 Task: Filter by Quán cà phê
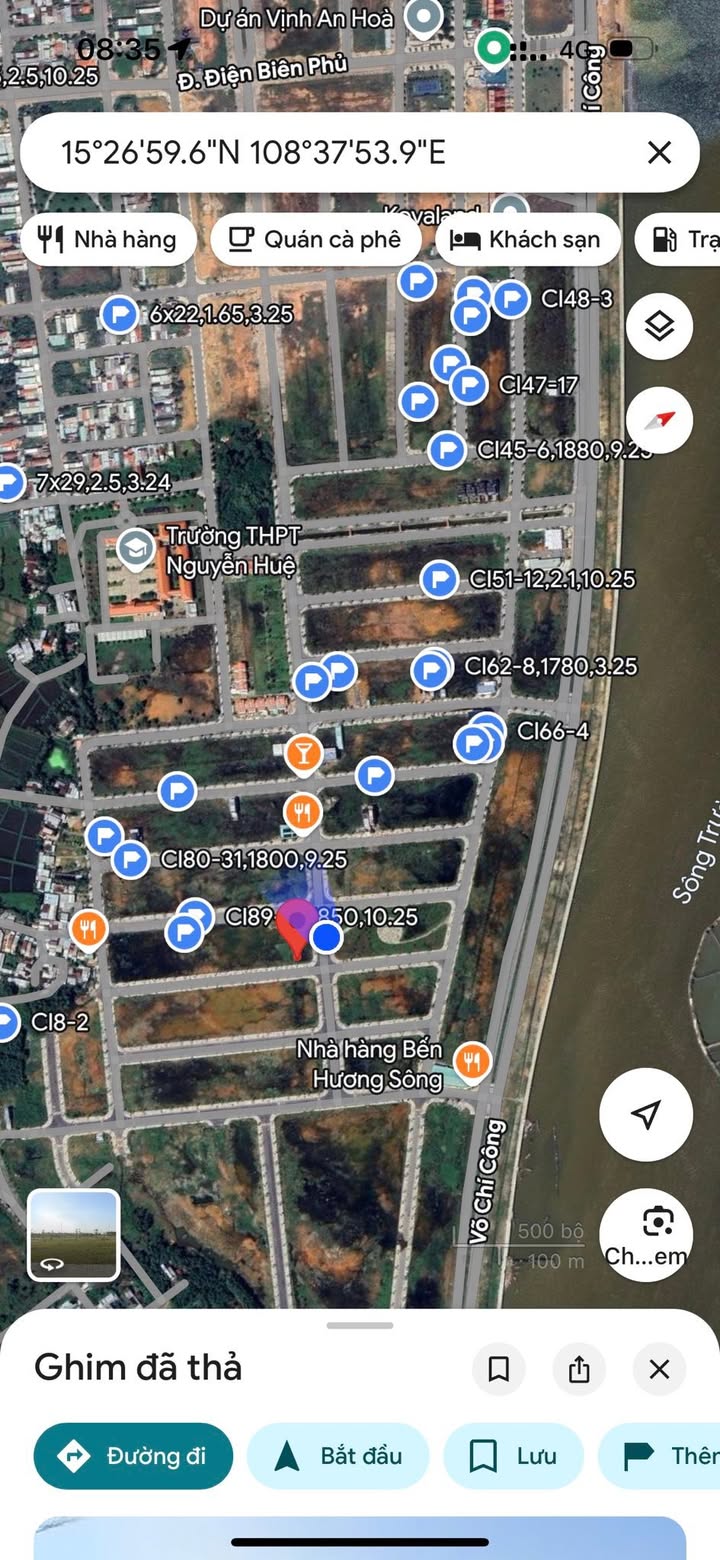click(315, 240)
